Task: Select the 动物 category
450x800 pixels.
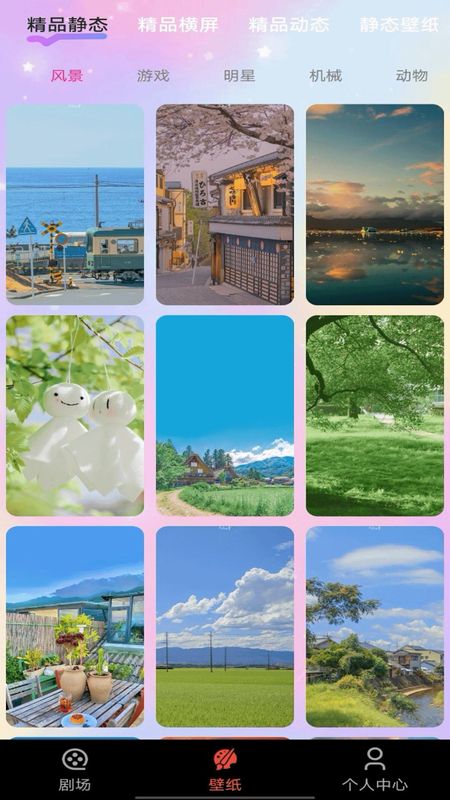Action: click(412, 76)
